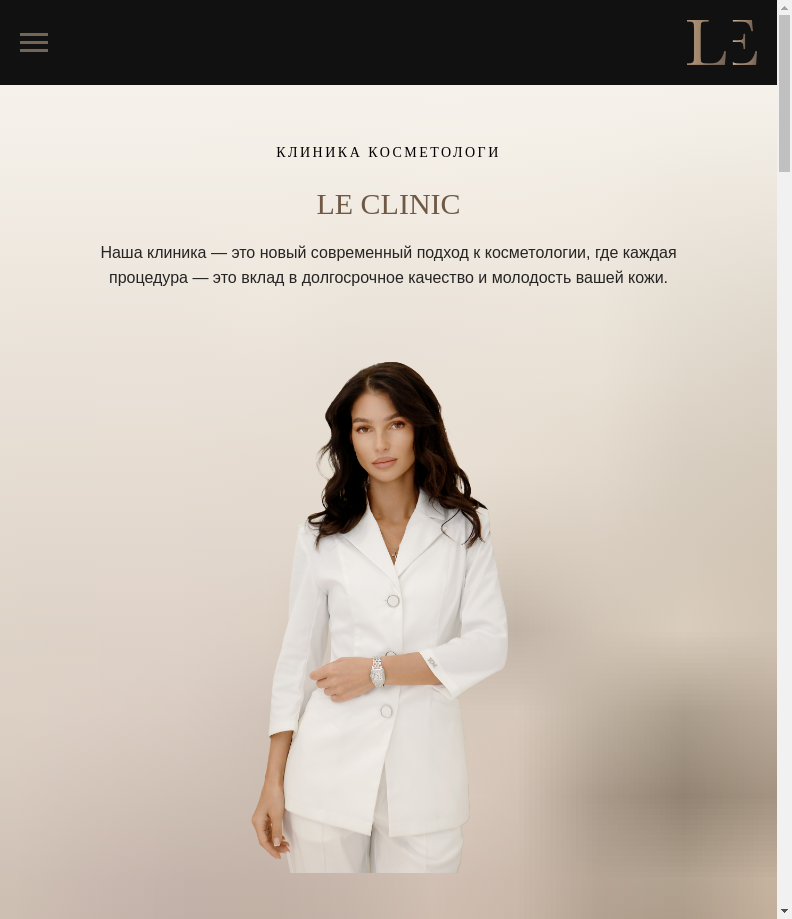
Task: Tap the LE logo to go home
Action: (721, 43)
